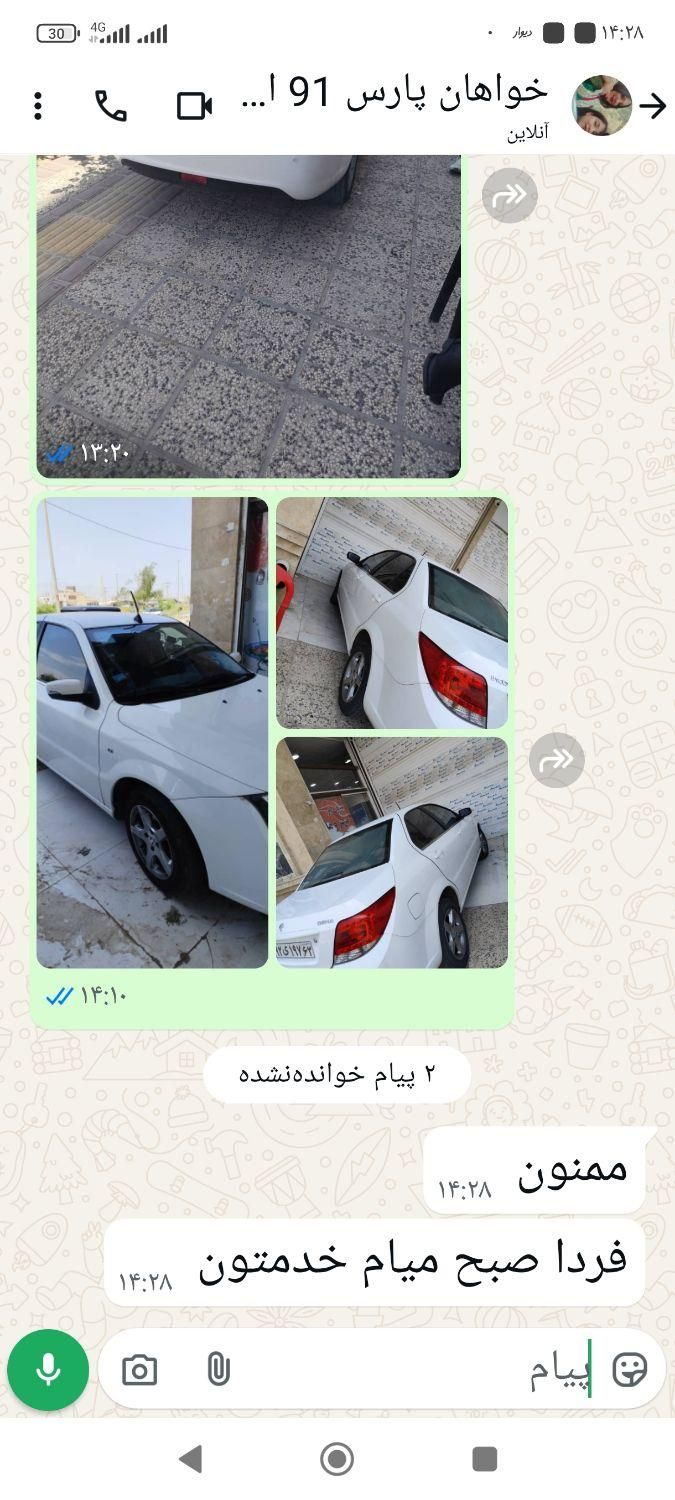675x1500 pixels.
Task: Open the overflow menu with three dots
Action: (x=38, y=105)
